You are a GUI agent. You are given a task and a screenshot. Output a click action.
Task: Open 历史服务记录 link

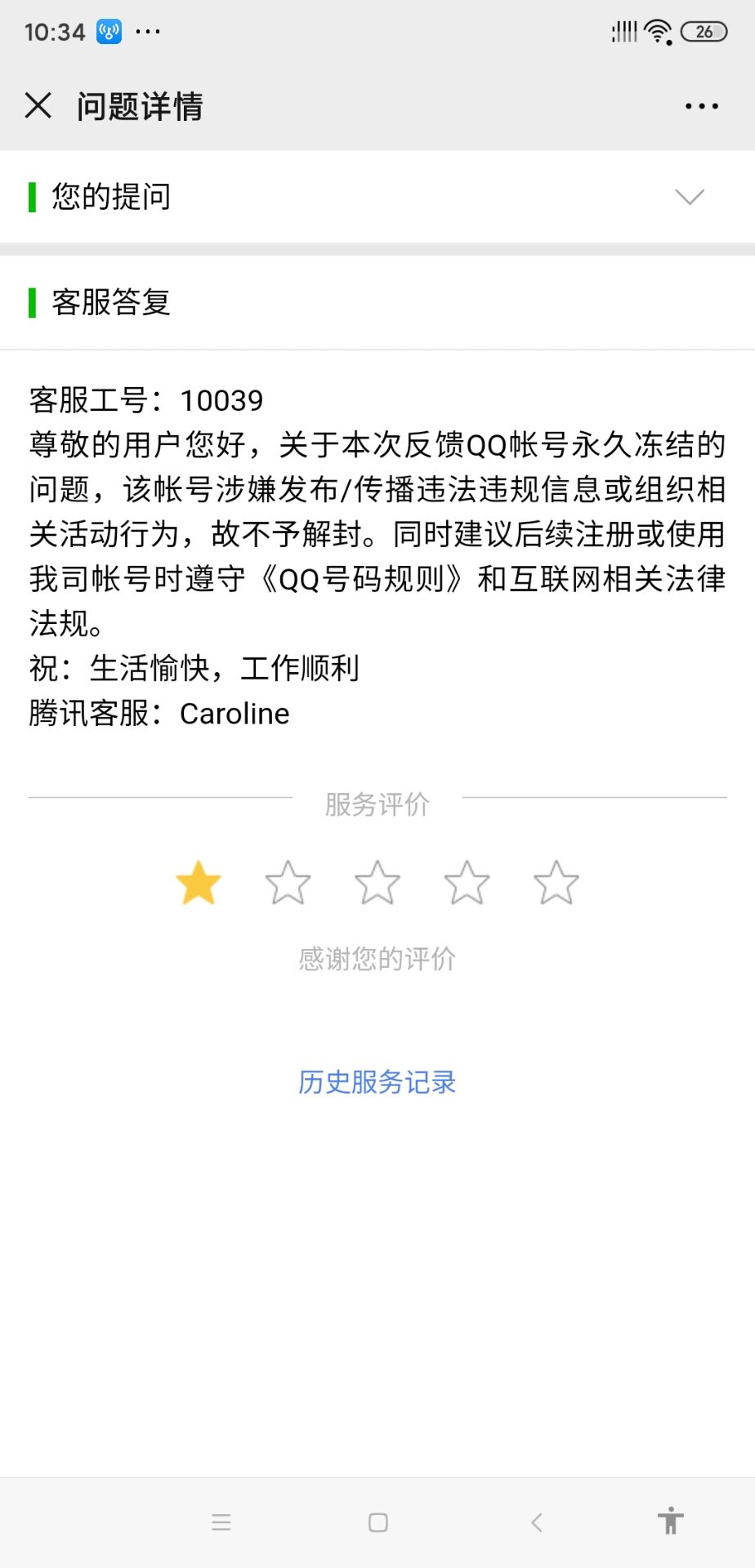coord(377,1082)
